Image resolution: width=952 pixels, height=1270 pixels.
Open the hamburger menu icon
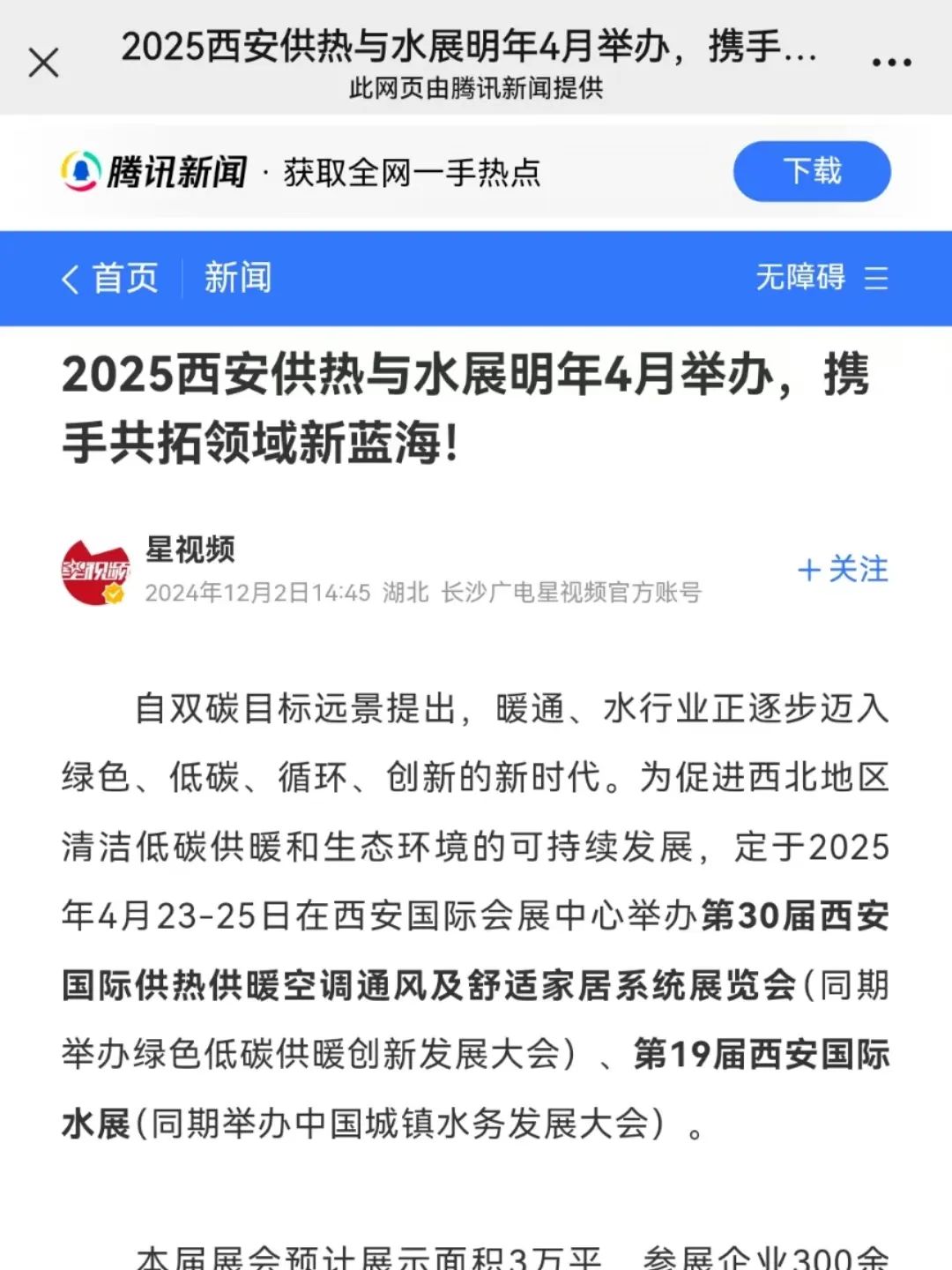click(876, 278)
